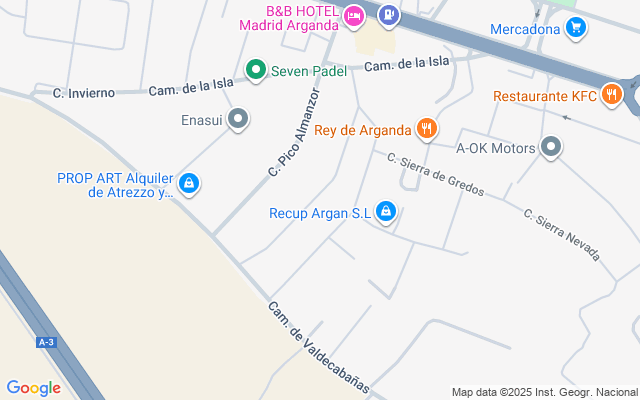Open PROP ART Alquiler de Atrezzo pin

(189, 184)
